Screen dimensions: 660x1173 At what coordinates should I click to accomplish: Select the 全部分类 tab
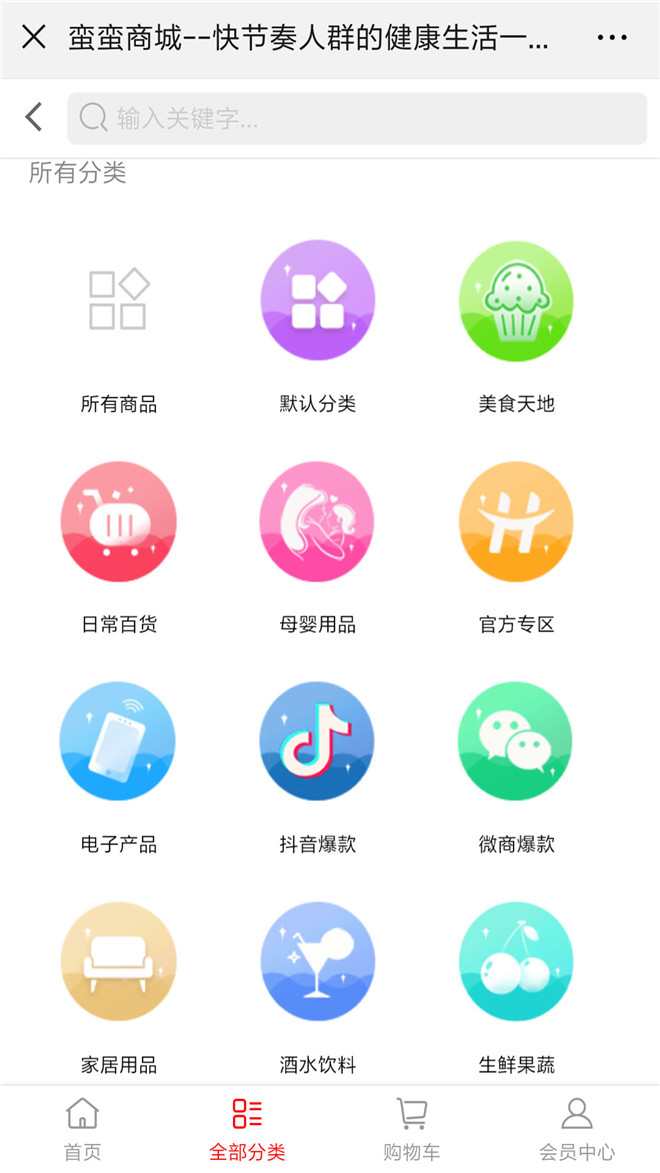(247, 1128)
